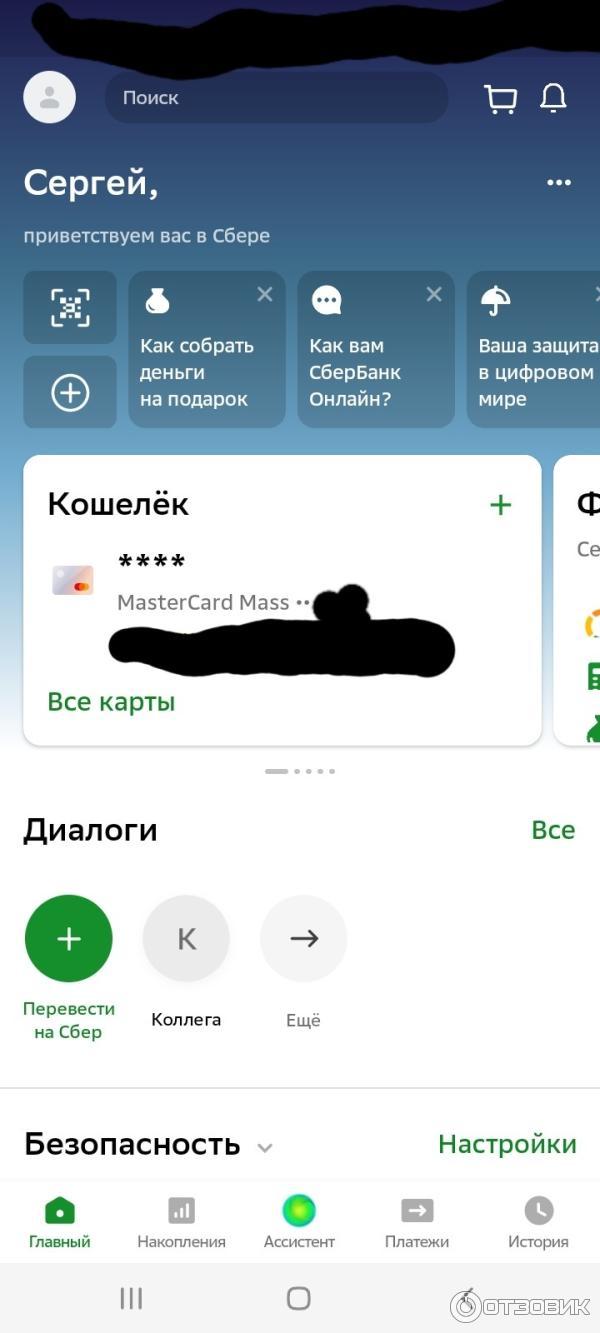Open the Все карты link

point(111,702)
